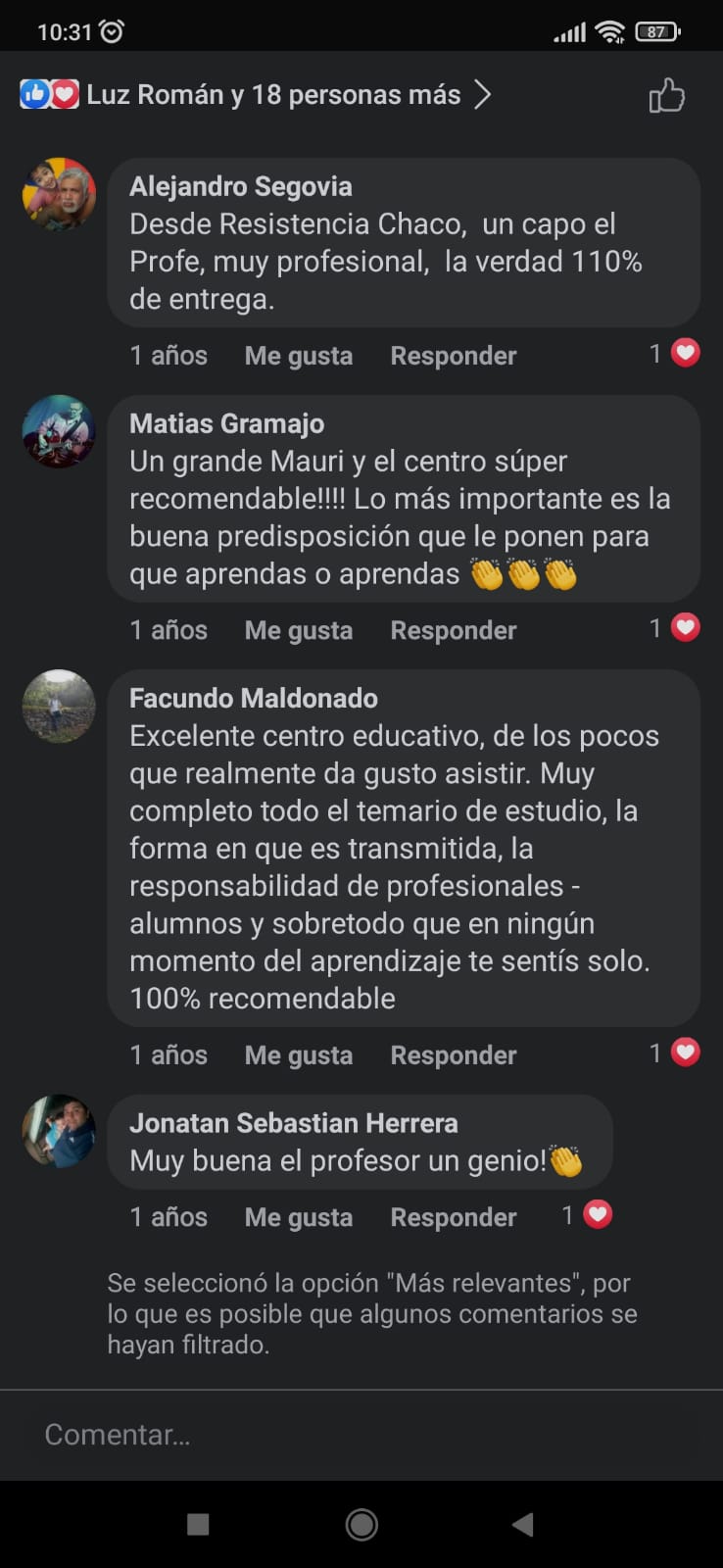Open Matias Gramajo's profile picture
Image resolution: width=723 pixels, height=1568 pixels.
pyautogui.click(x=59, y=431)
